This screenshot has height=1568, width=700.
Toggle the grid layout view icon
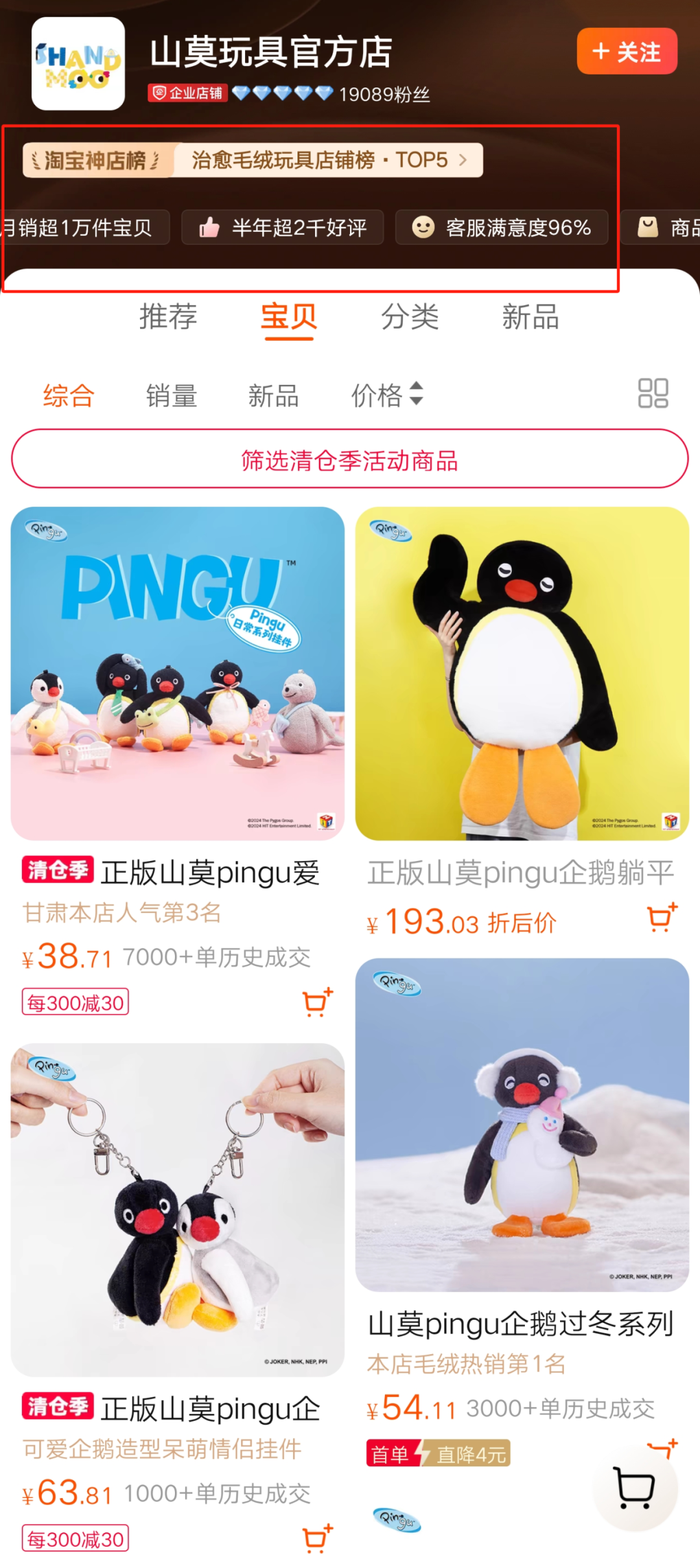point(653,393)
